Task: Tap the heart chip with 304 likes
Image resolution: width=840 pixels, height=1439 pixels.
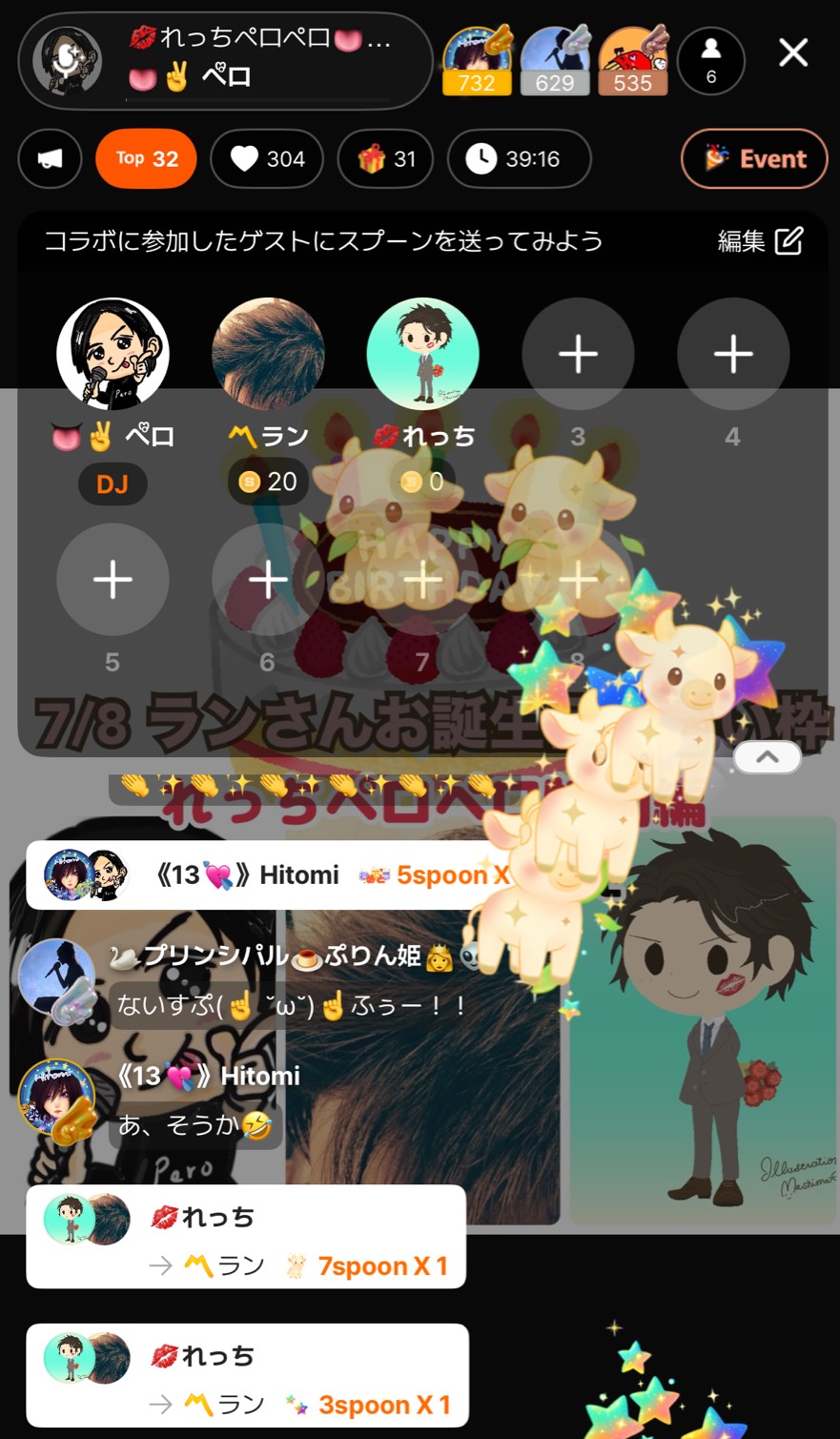Action: (x=267, y=158)
